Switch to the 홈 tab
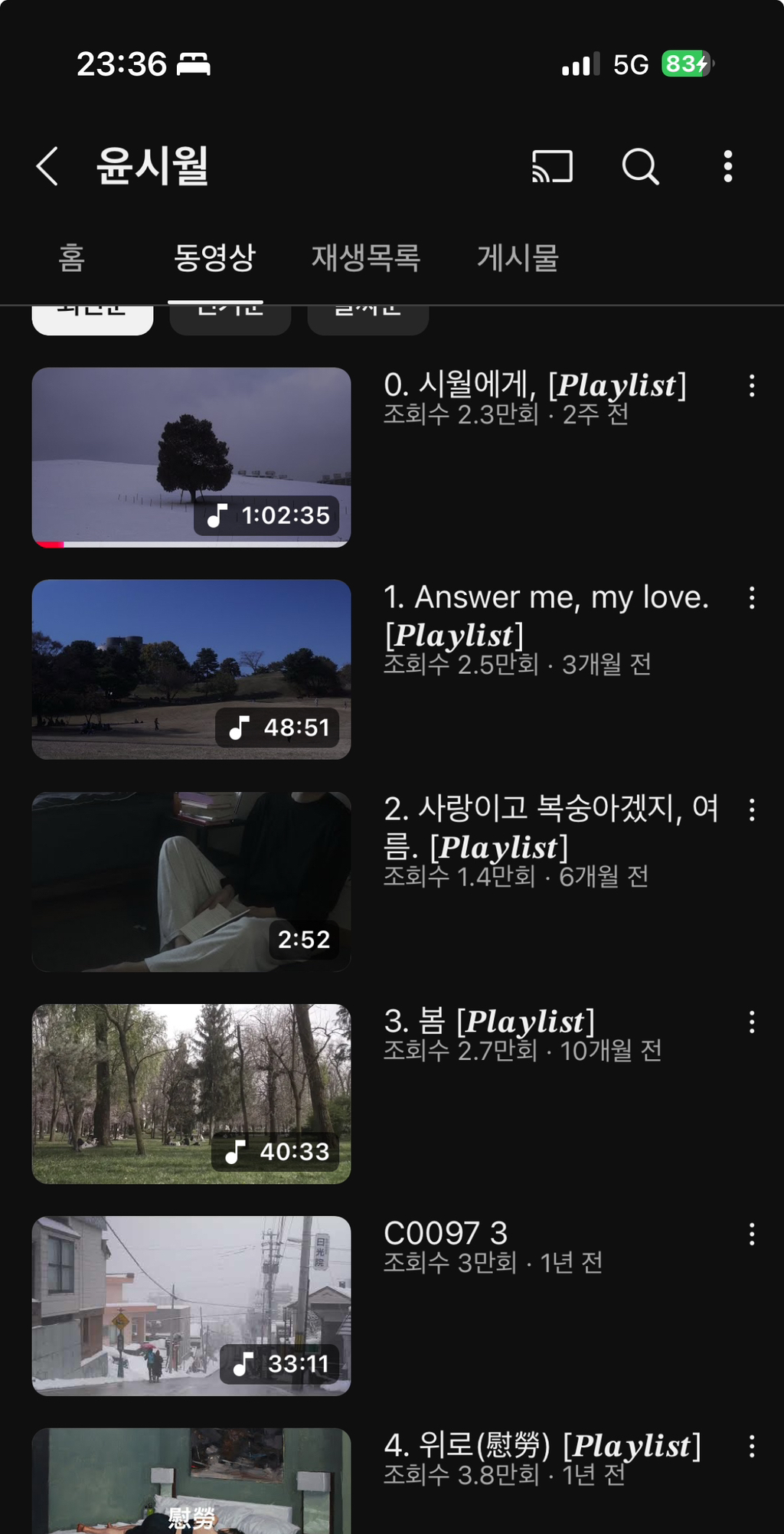This screenshot has height=1534, width=784. (x=72, y=258)
